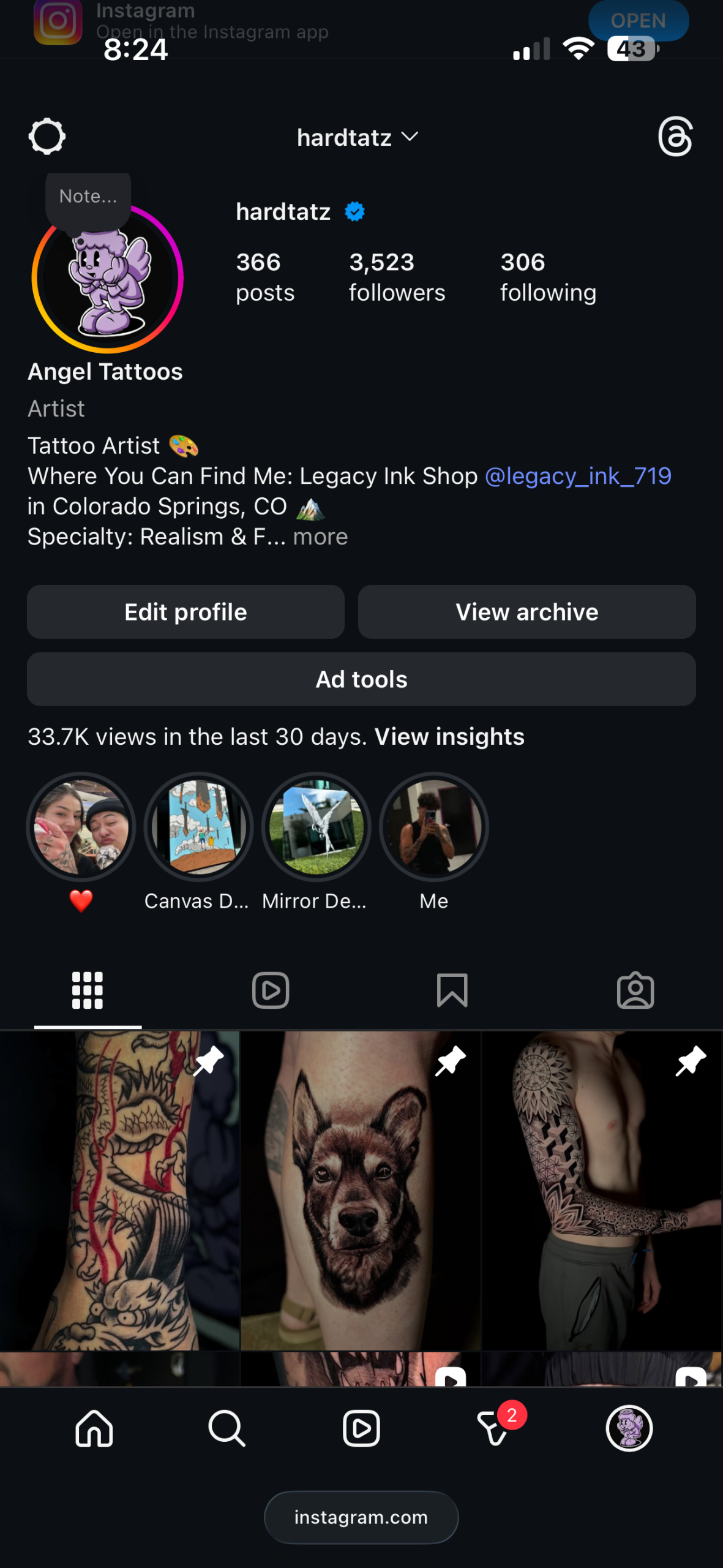Expand the bio with more

[x=320, y=537]
